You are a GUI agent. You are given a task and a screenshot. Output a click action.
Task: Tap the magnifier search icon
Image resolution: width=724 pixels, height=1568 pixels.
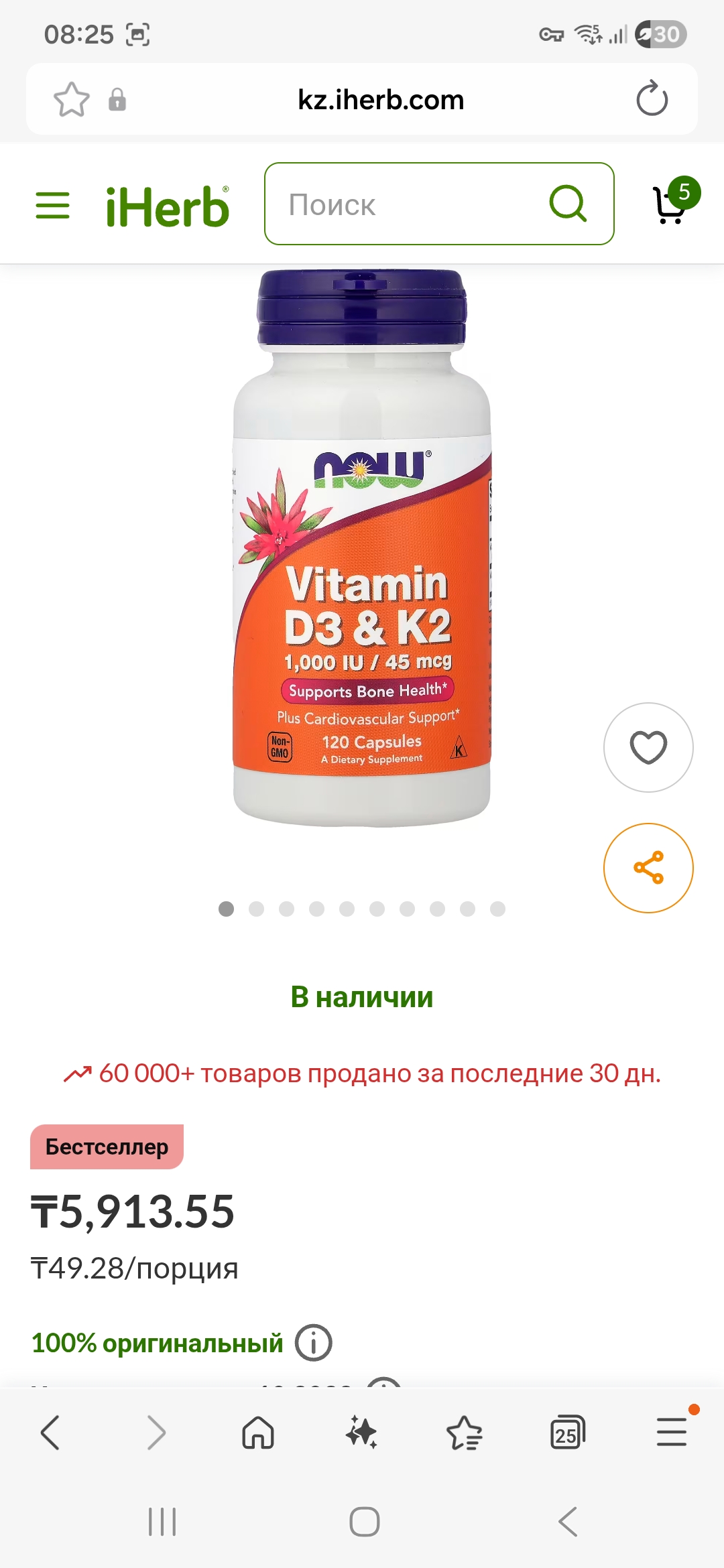[568, 203]
